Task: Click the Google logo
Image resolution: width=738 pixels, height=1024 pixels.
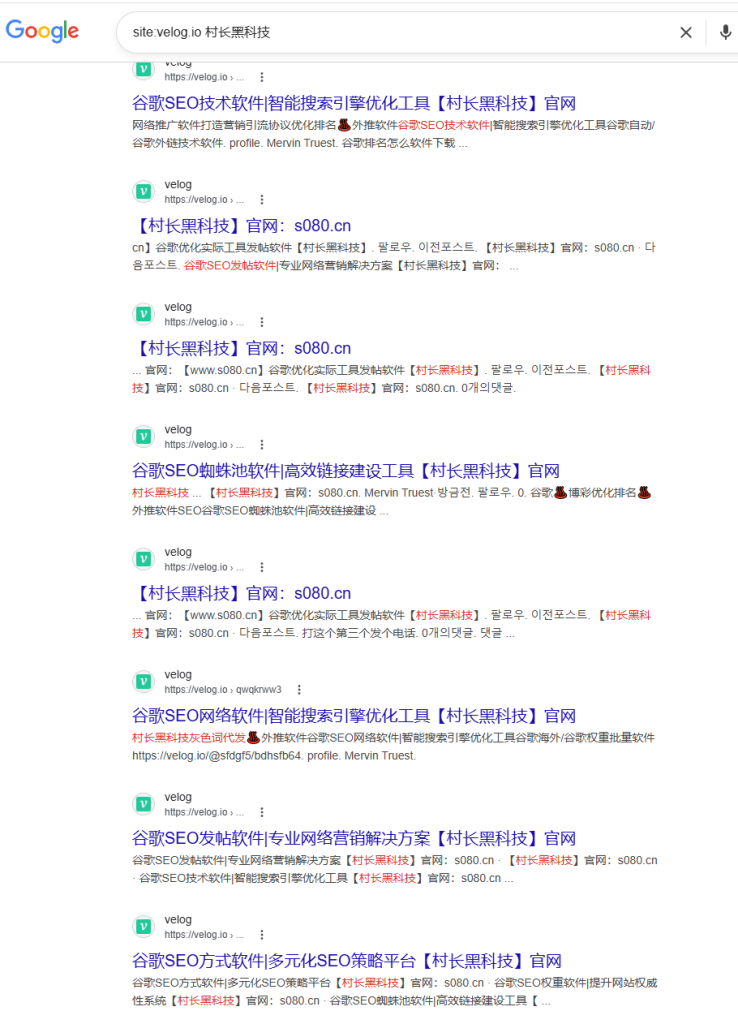Action: pos(41,31)
